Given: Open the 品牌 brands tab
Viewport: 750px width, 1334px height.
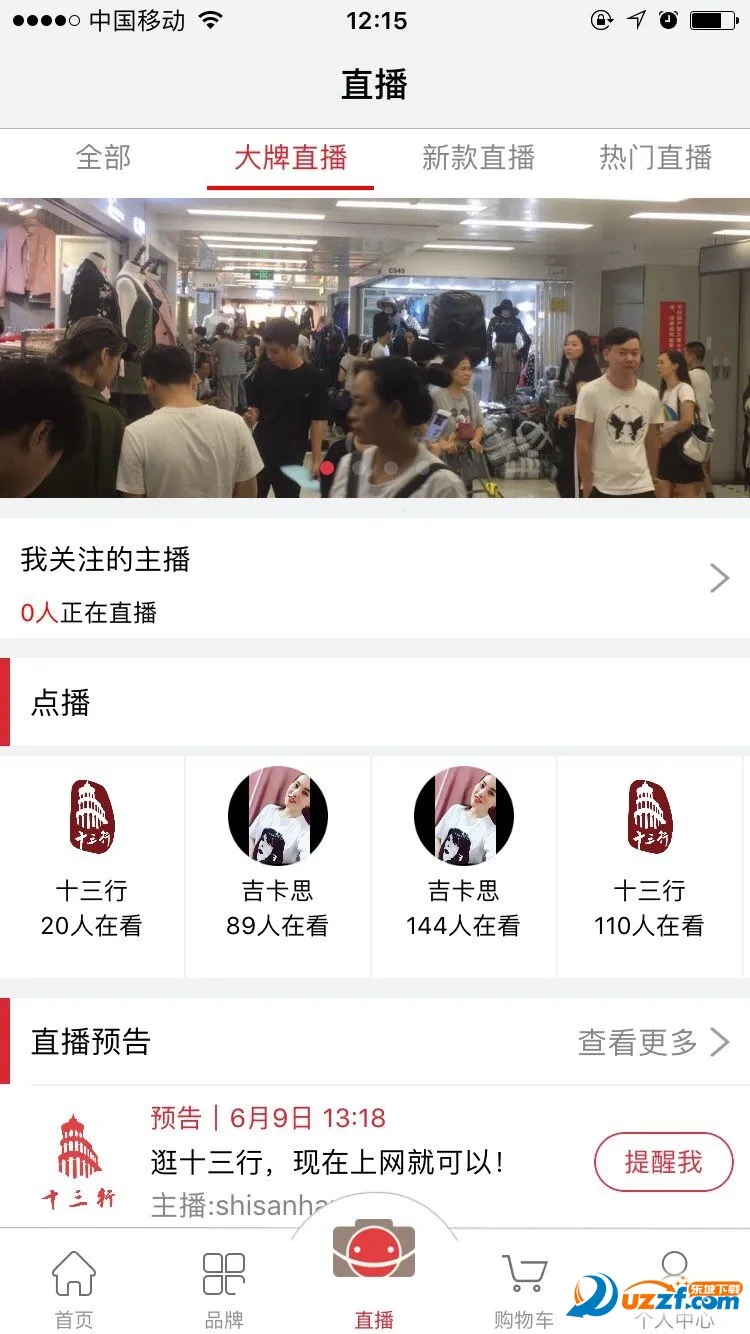Looking at the screenshot, I should click(224, 1288).
